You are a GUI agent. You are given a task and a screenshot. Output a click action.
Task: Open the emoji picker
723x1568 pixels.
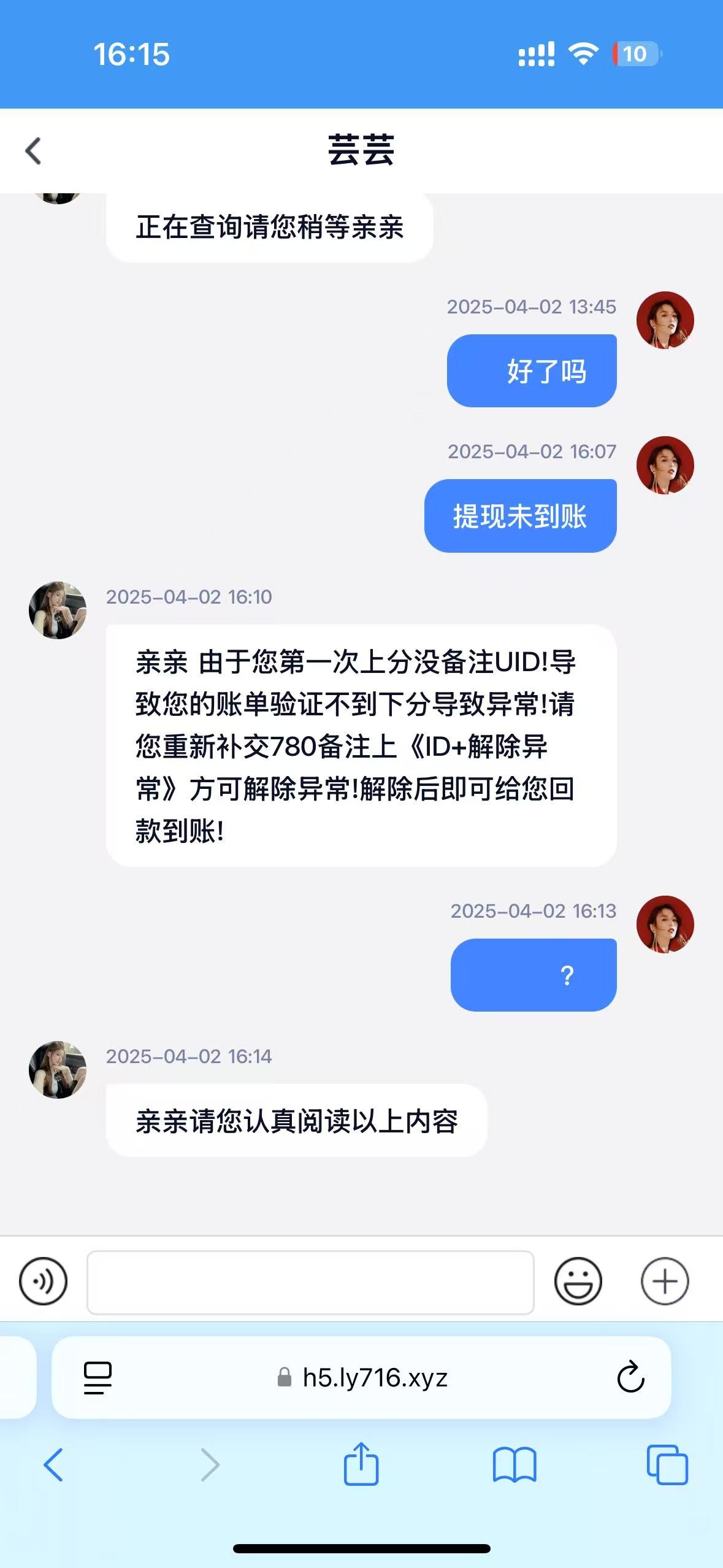coord(578,1281)
